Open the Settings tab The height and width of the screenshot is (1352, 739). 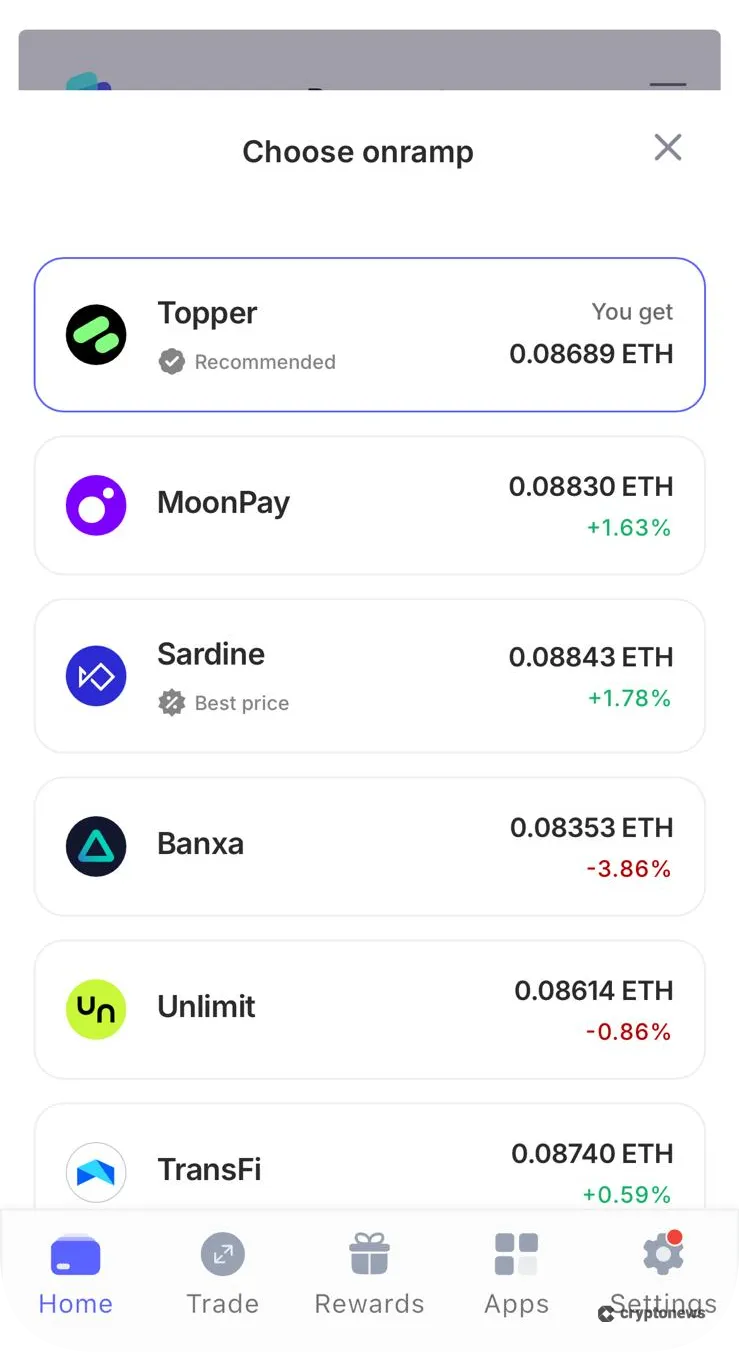click(662, 1270)
